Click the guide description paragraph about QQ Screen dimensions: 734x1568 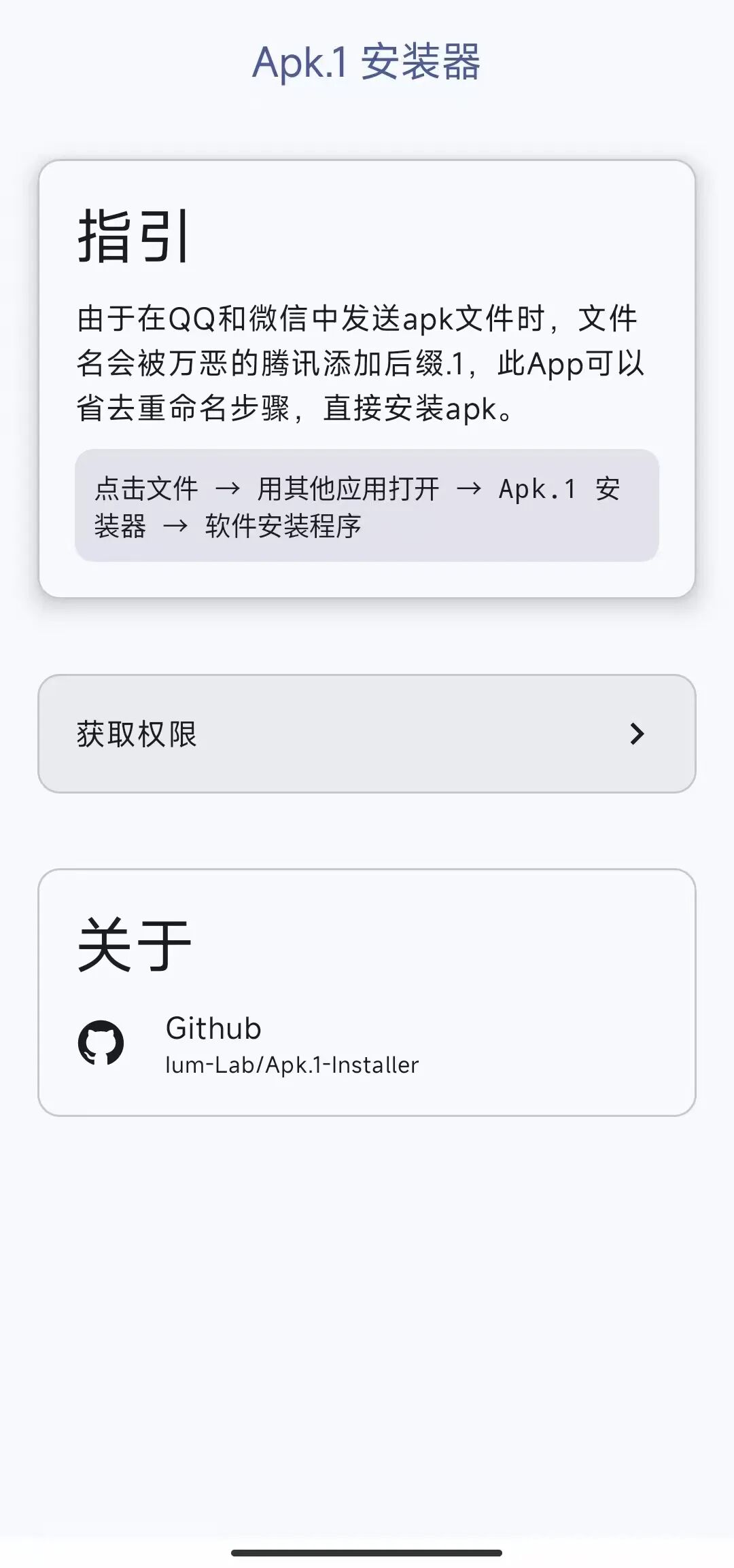click(358, 363)
